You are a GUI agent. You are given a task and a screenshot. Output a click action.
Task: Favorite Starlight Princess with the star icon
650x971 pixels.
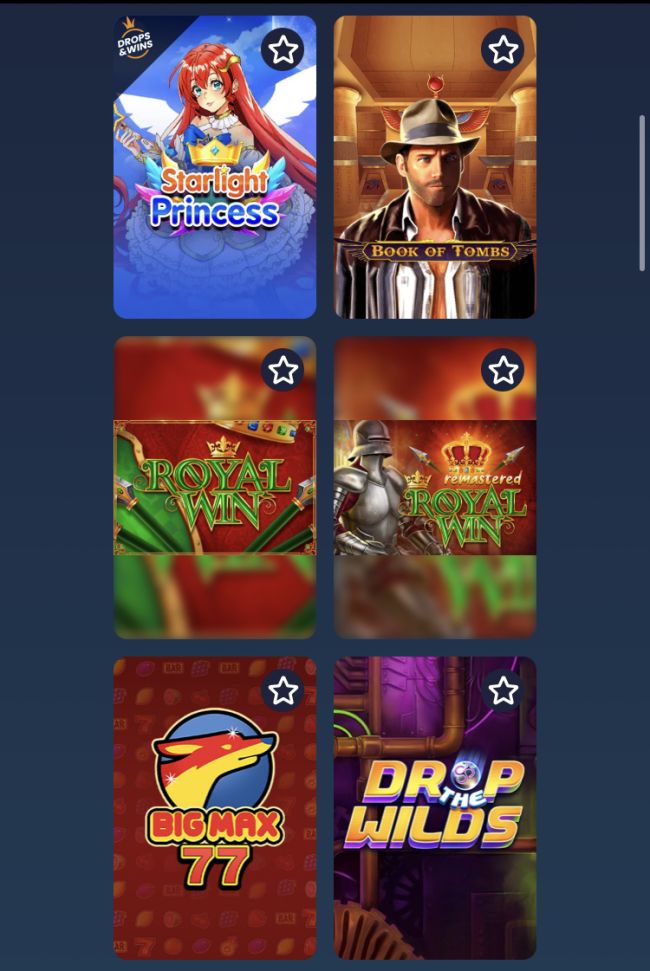click(x=283, y=49)
